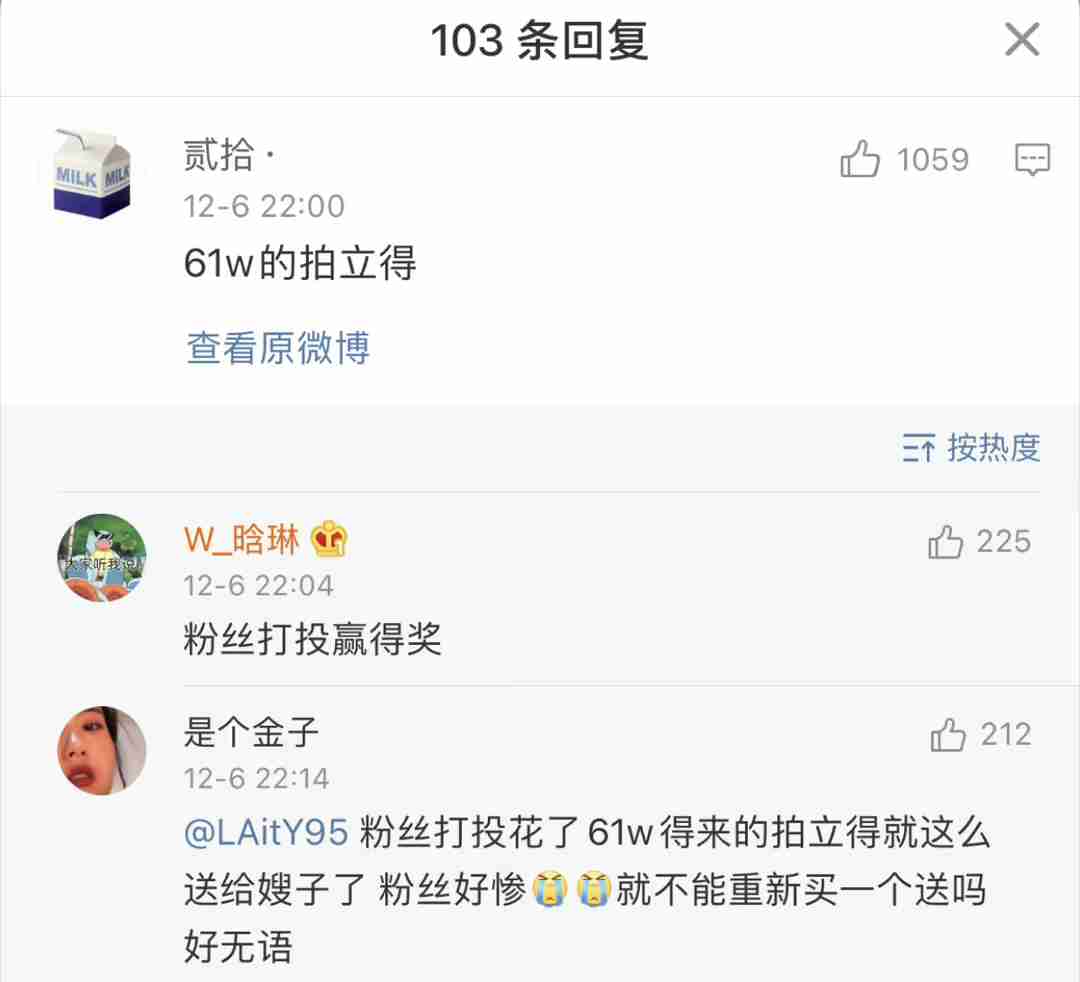Image resolution: width=1080 pixels, height=982 pixels.
Task: Like 贰拾's comment
Action: pyautogui.click(x=861, y=159)
